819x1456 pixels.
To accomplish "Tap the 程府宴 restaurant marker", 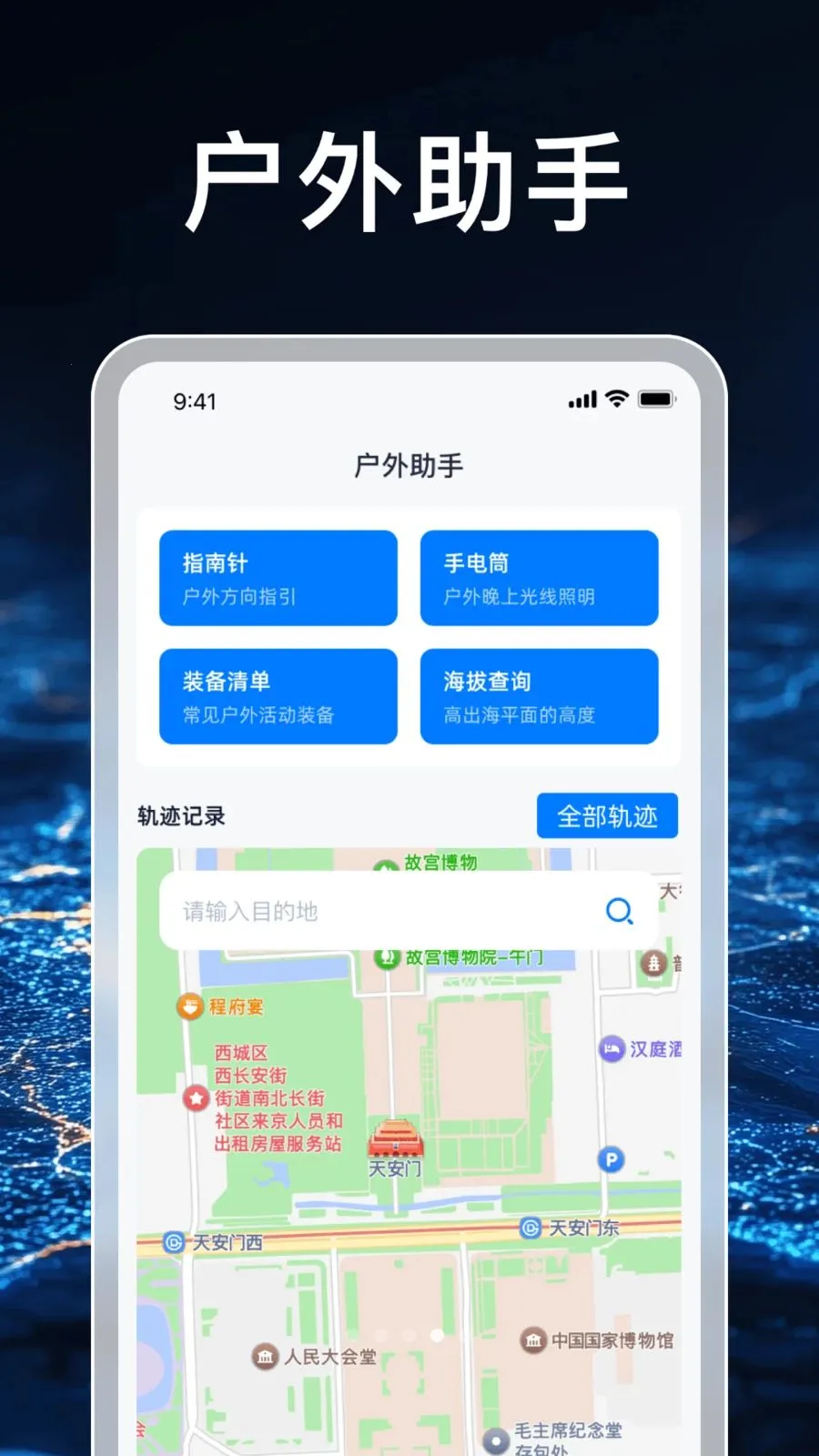I will tap(190, 1006).
